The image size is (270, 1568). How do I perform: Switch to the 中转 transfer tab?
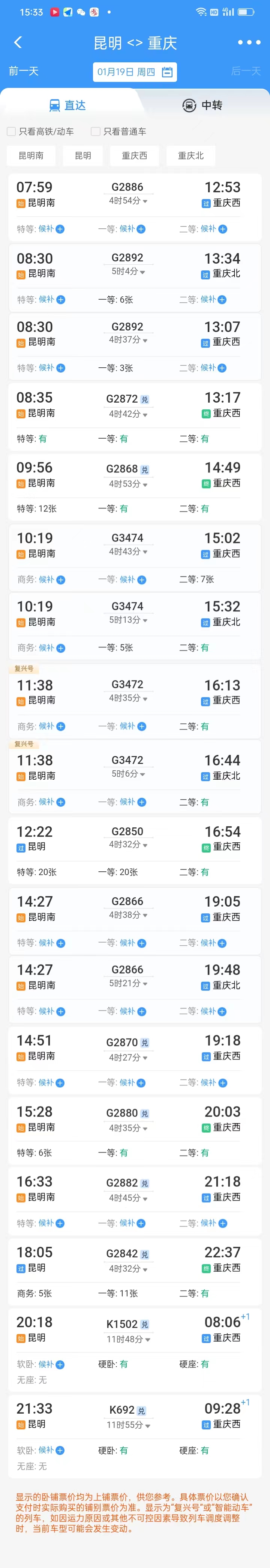click(202, 105)
